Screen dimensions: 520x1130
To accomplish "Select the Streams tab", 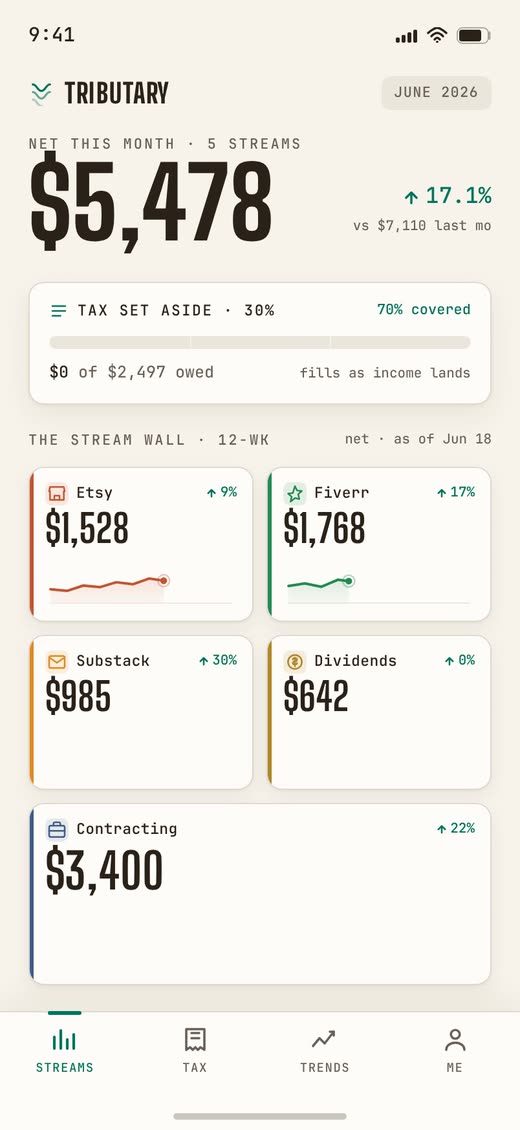I will pyautogui.click(x=65, y=1051).
